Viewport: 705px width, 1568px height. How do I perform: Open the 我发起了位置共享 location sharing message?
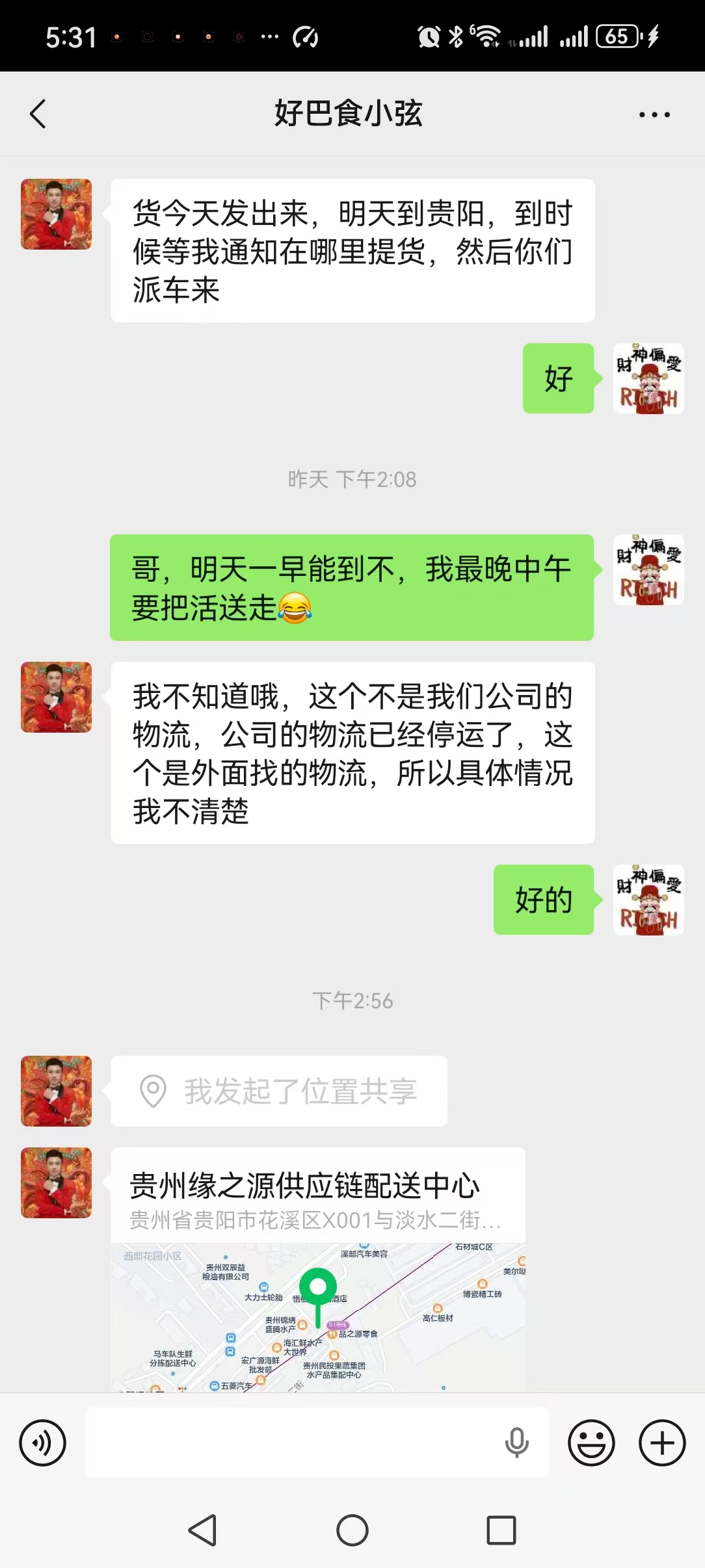pyautogui.click(x=279, y=1091)
